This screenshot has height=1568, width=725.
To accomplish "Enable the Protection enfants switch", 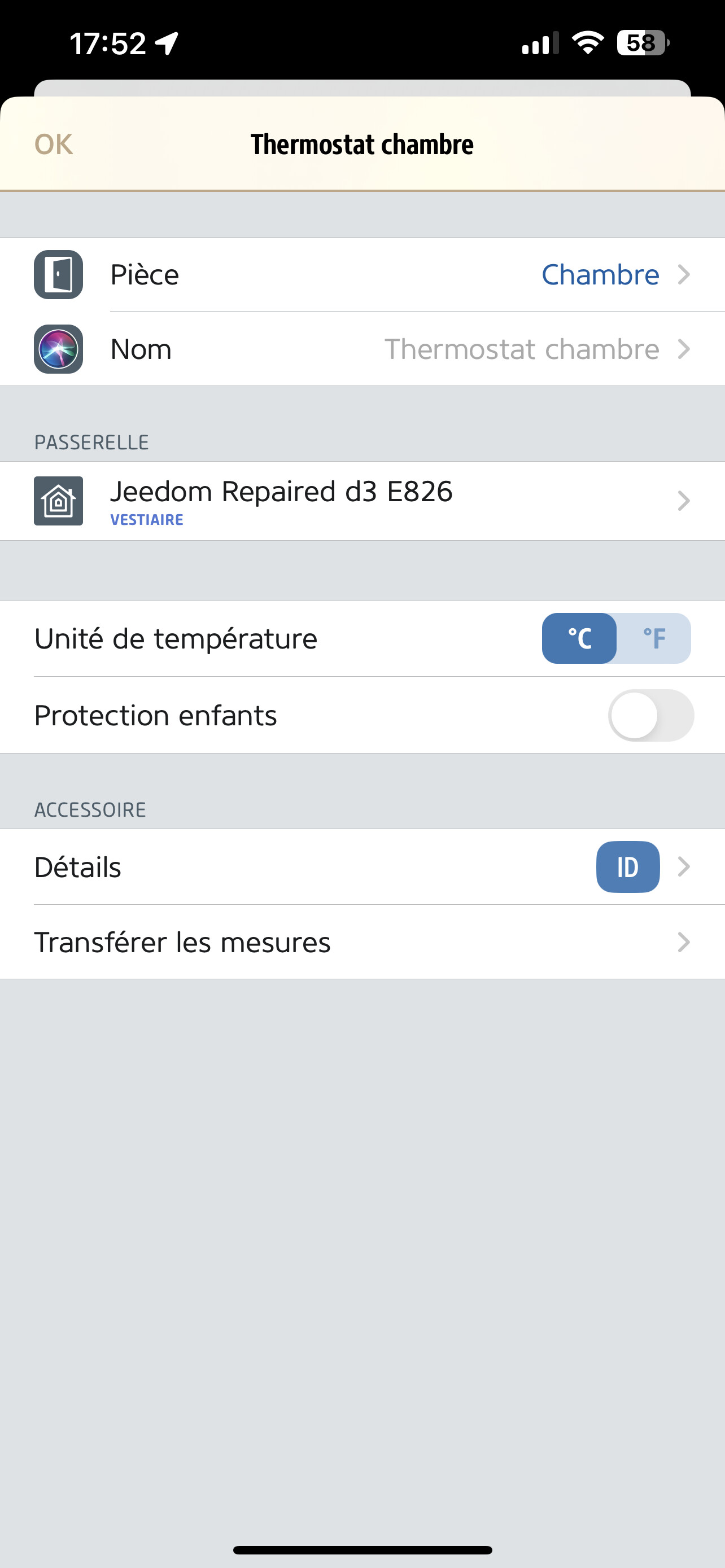I will [x=650, y=715].
